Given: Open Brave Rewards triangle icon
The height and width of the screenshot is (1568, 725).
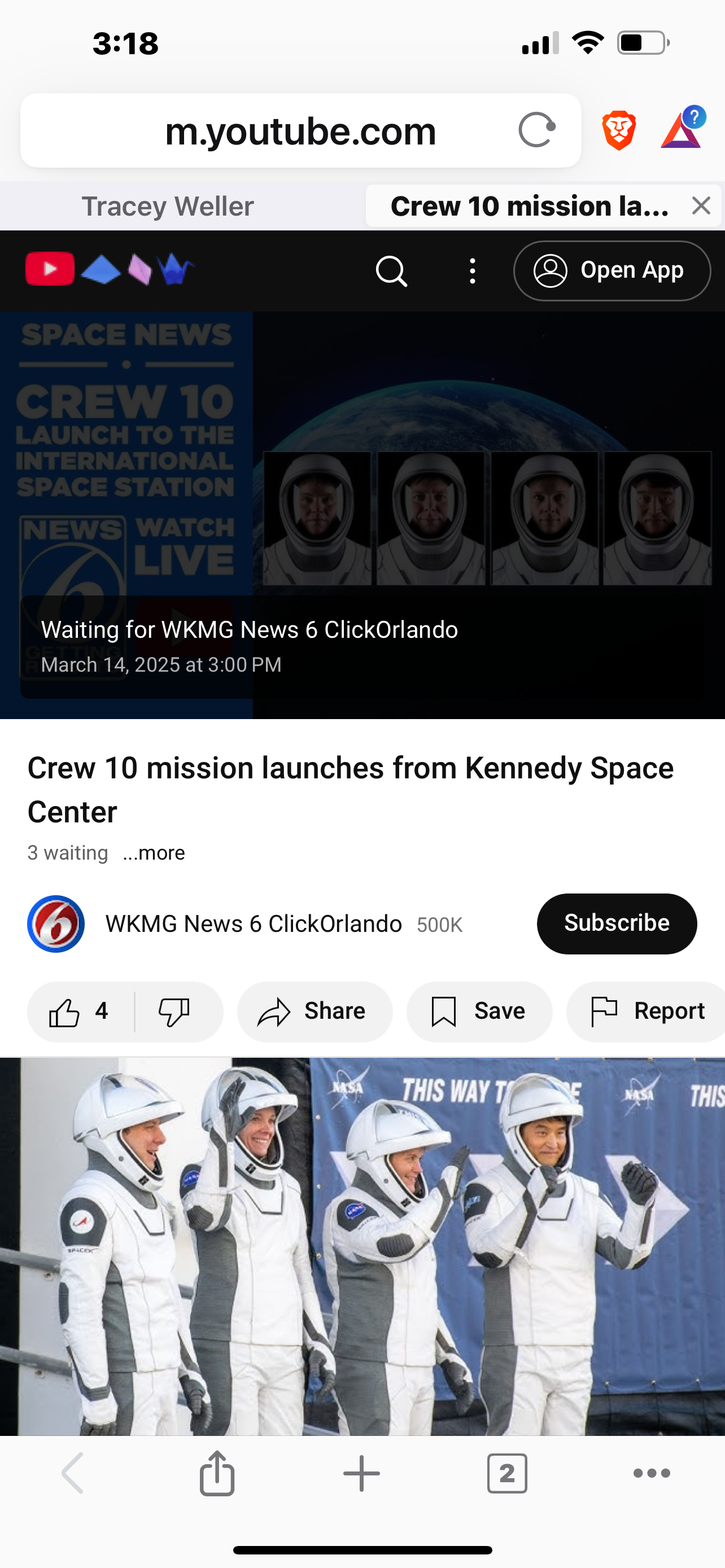Looking at the screenshot, I should pos(682,129).
